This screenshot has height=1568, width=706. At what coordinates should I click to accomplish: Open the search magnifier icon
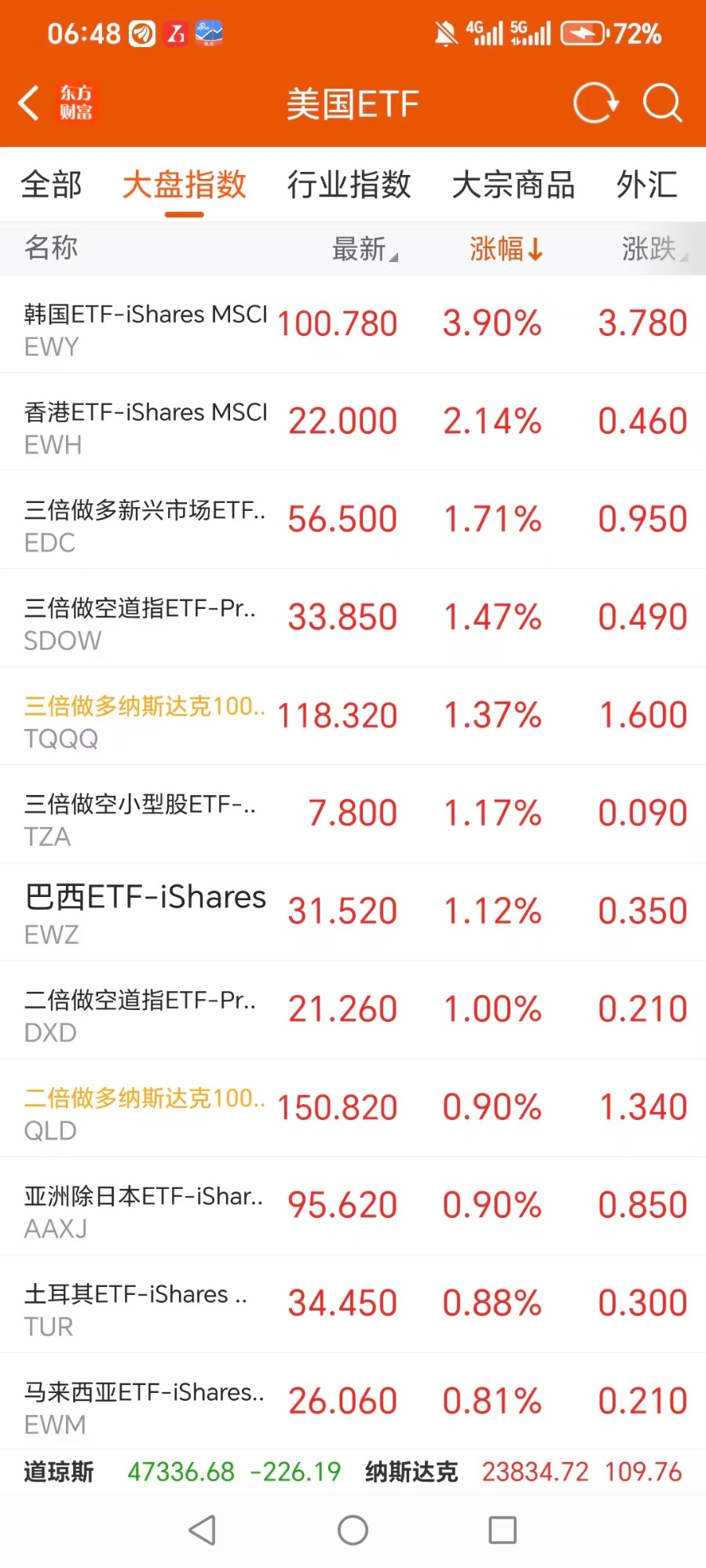(x=662, y=103)
